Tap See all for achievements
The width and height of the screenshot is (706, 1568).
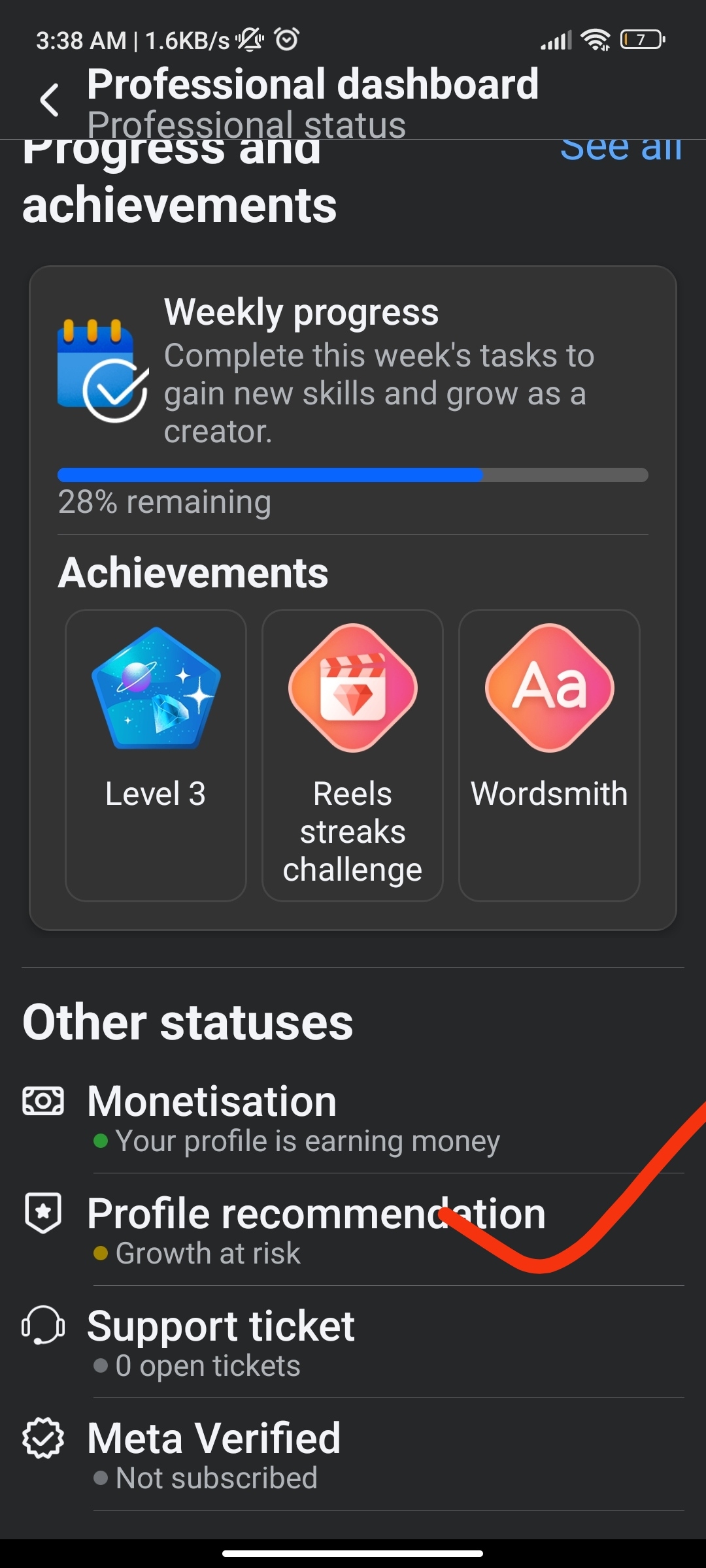[x=620, y=150]
